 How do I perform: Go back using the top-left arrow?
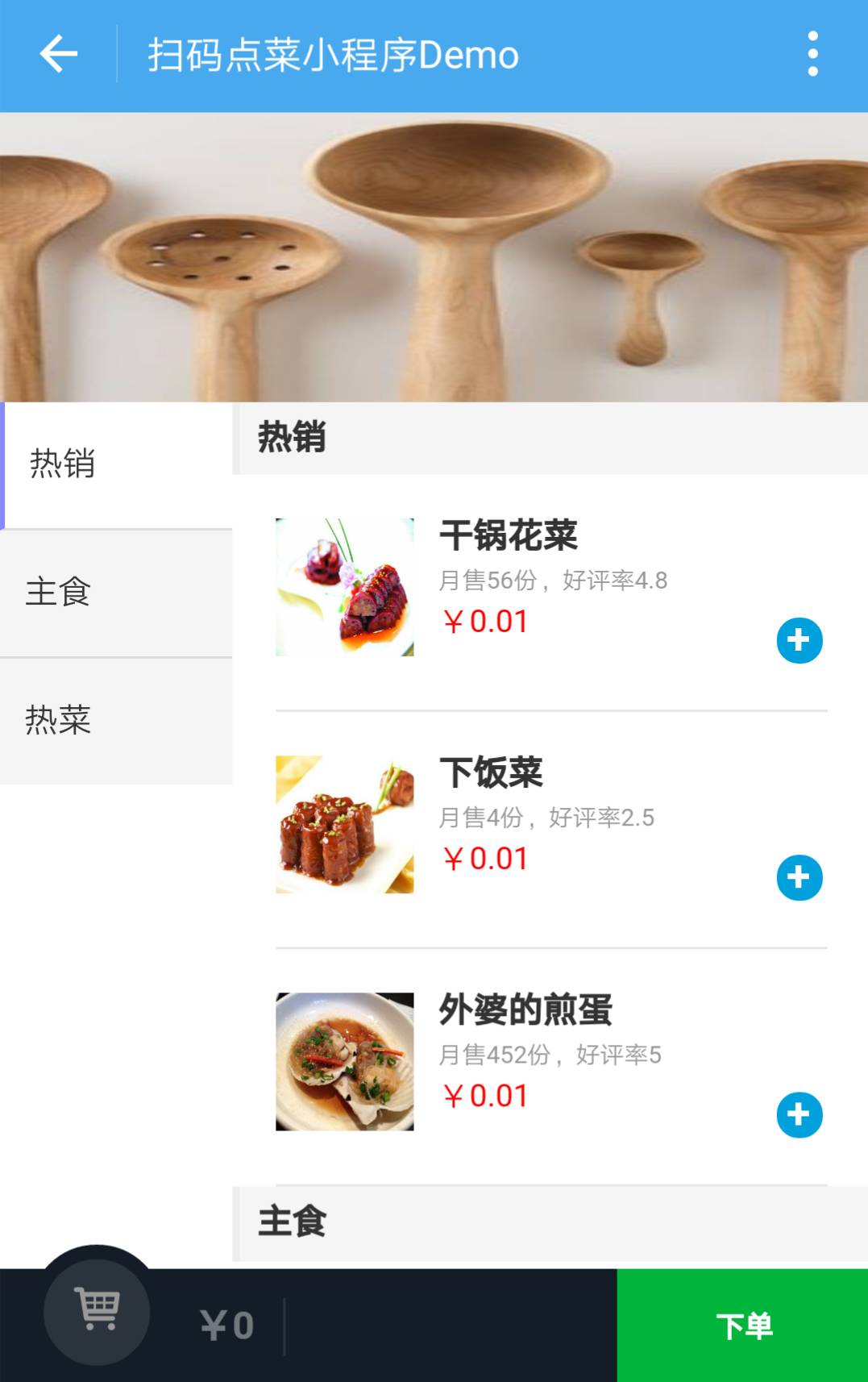[x=59, y=55]
